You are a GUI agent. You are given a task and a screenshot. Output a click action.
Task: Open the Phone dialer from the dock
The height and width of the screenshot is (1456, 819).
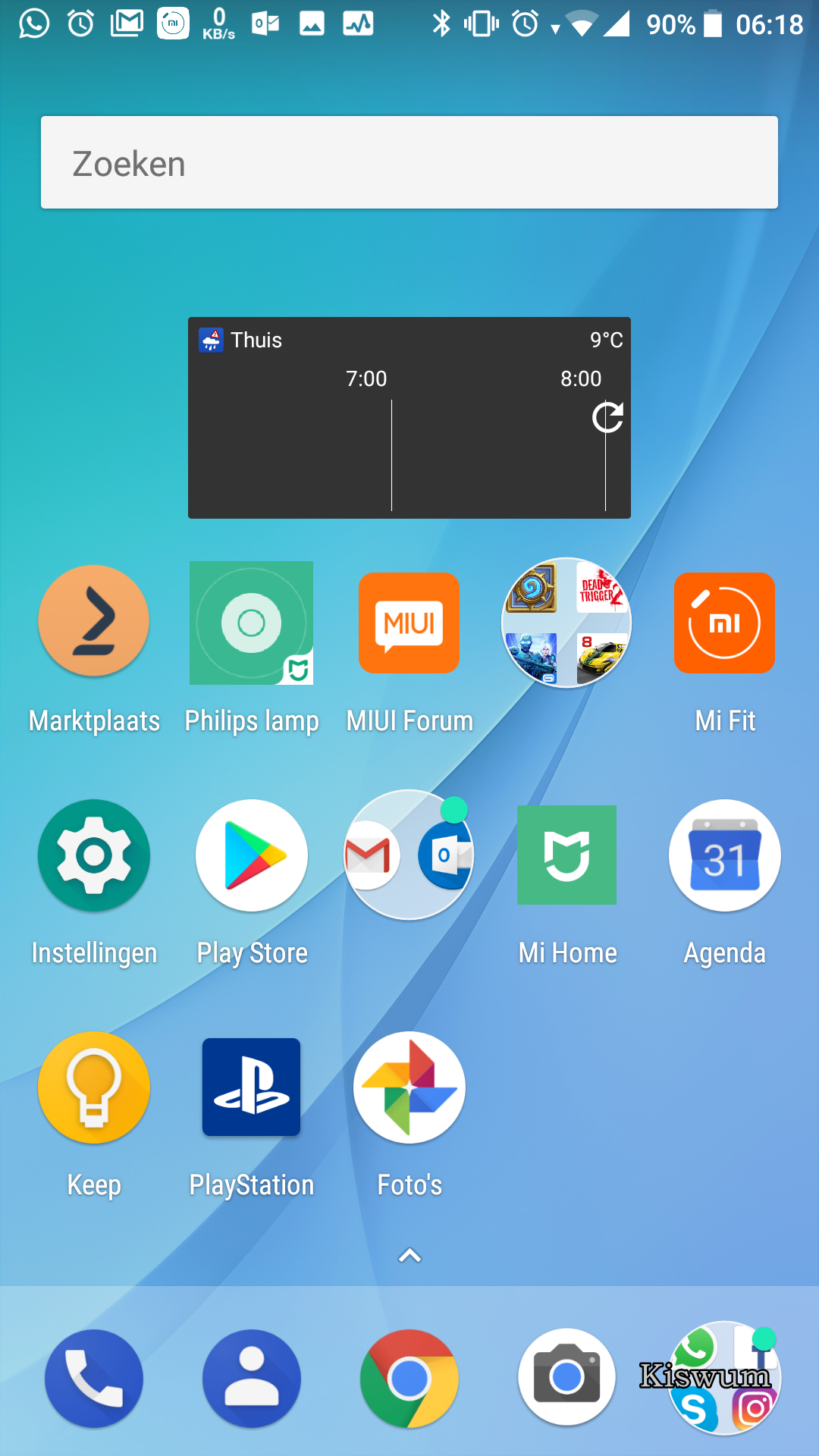[94, 1379]
